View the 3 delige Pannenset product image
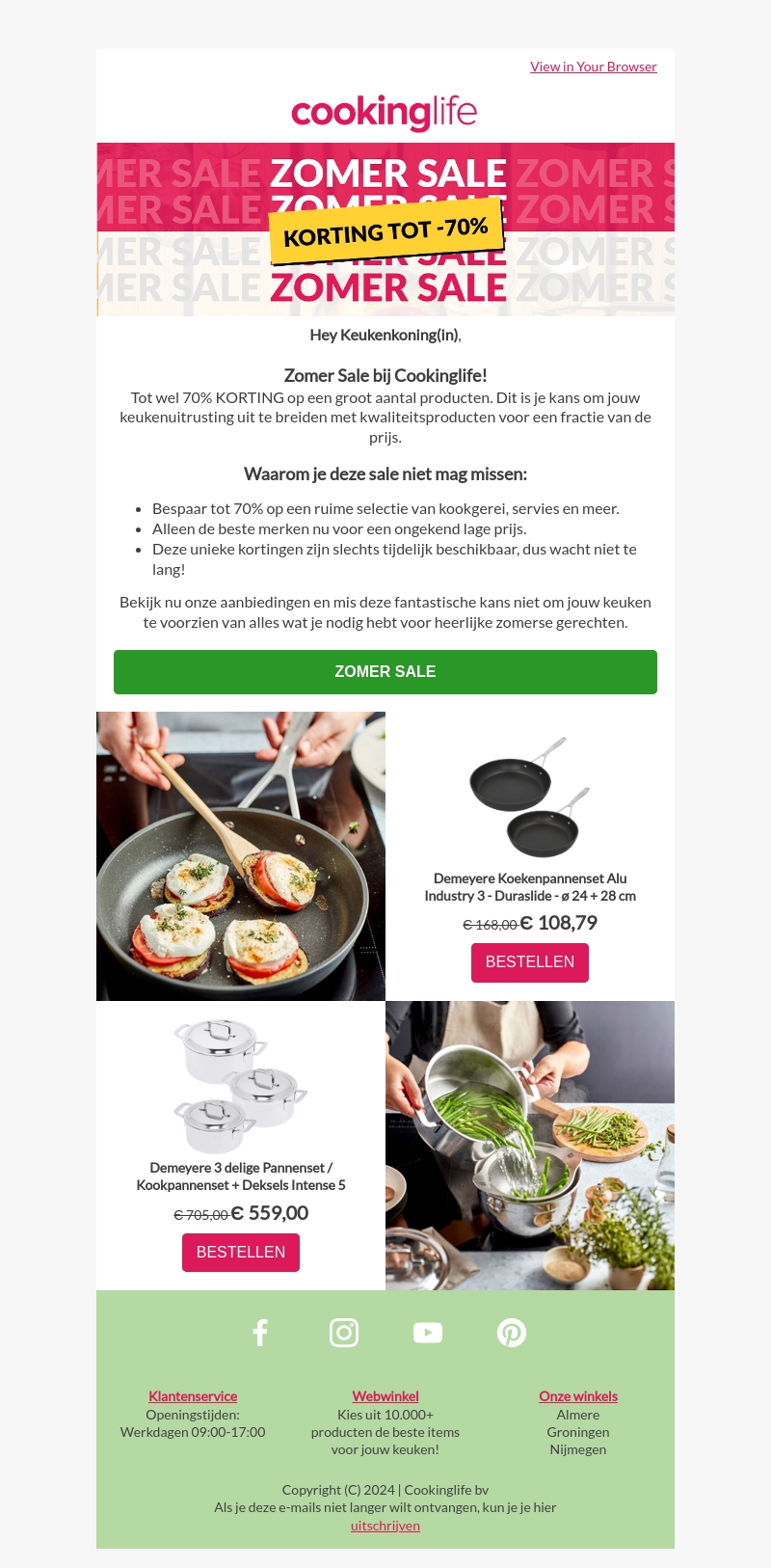This screenshot has height=1568, width=771. [x=240, y=1085]
